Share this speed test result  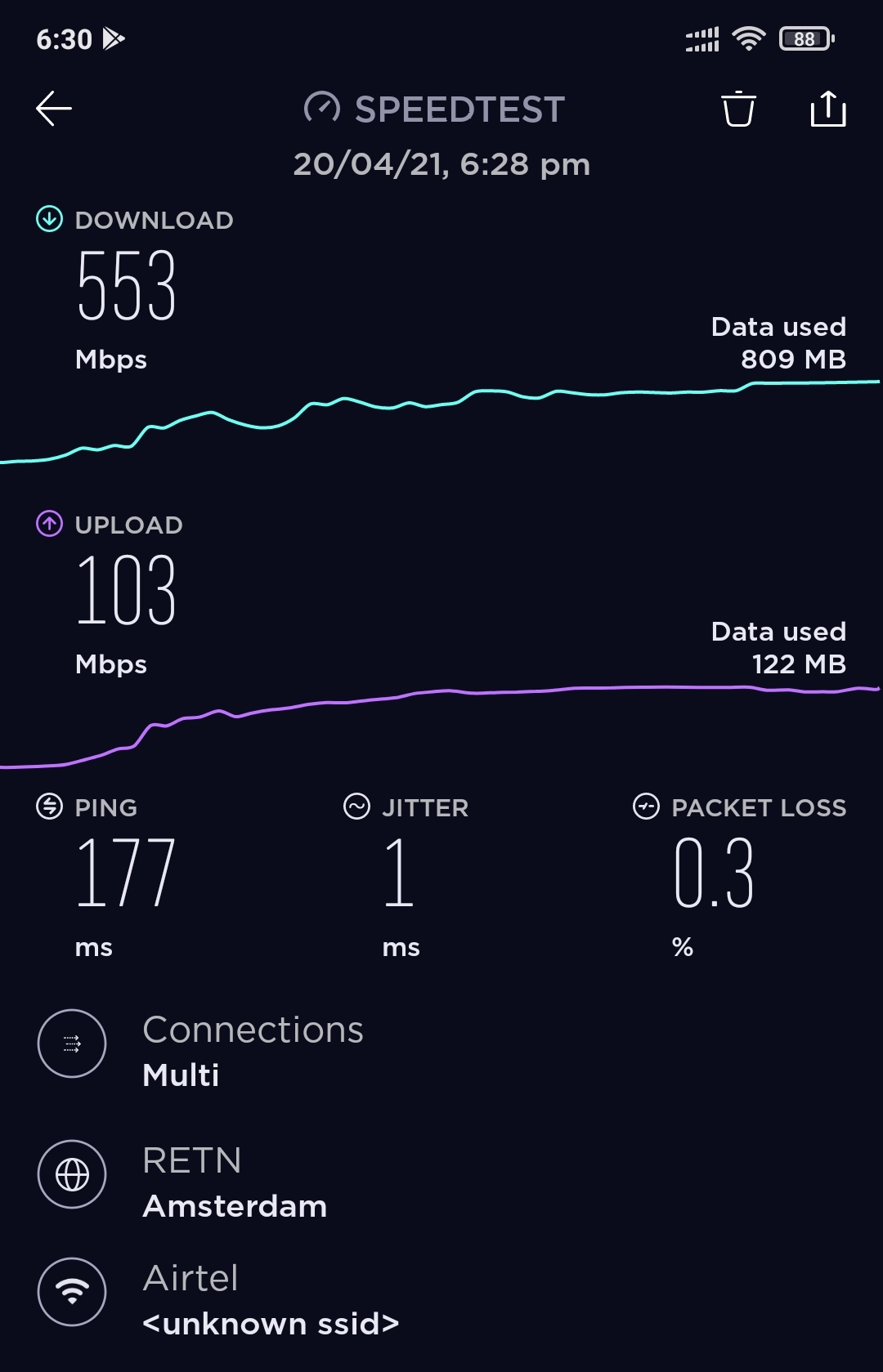tap(827, 109)
